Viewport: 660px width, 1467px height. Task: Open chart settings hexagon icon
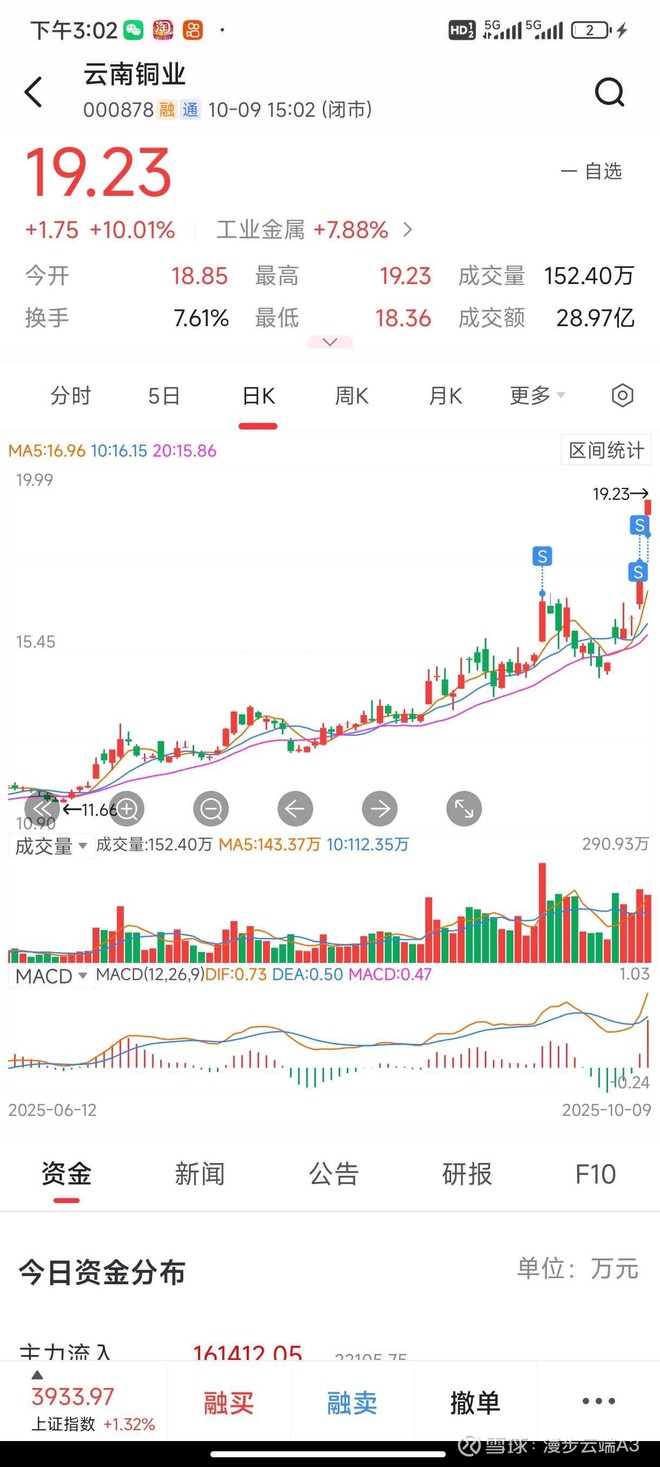pos(622,396)
